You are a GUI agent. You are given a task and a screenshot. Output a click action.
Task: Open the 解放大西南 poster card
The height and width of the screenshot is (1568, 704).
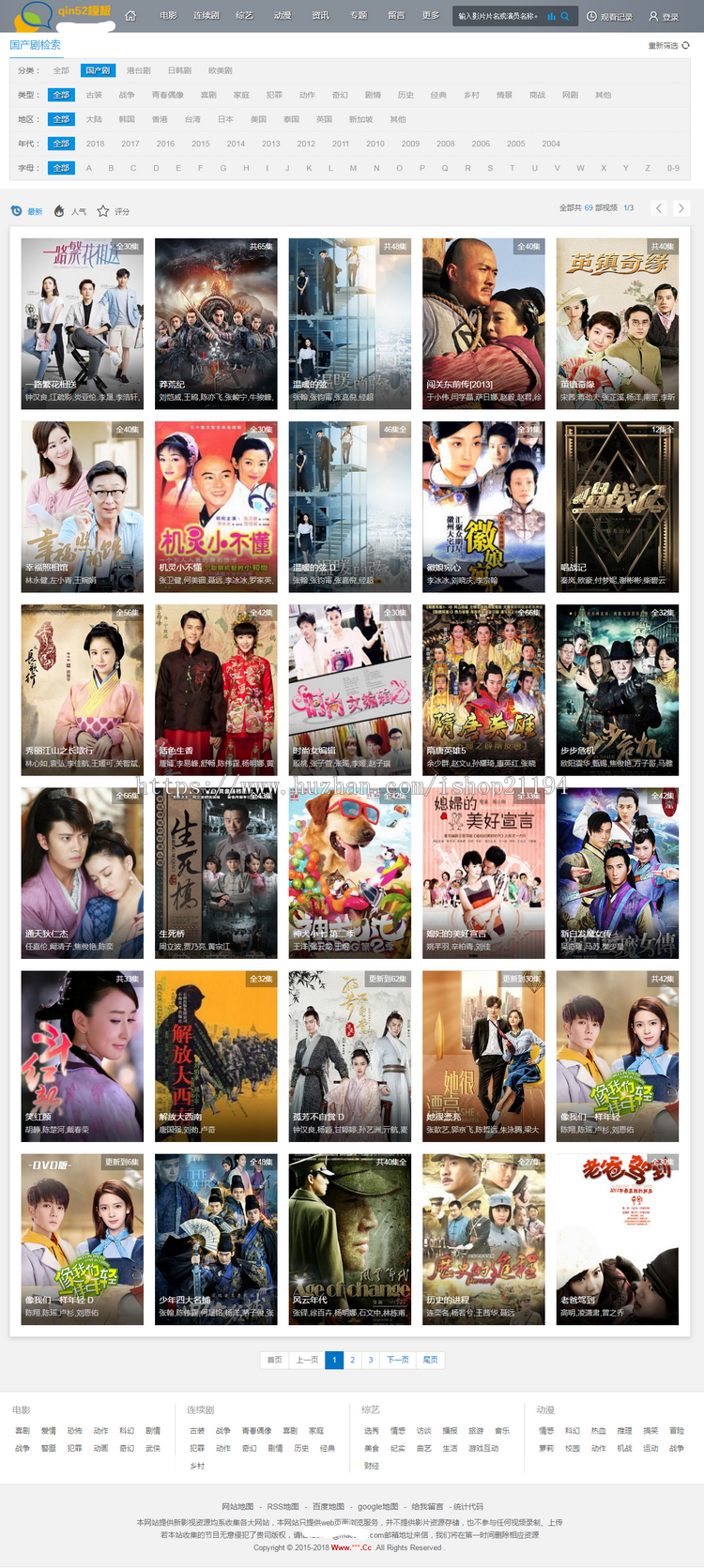tap(216, 1056)
